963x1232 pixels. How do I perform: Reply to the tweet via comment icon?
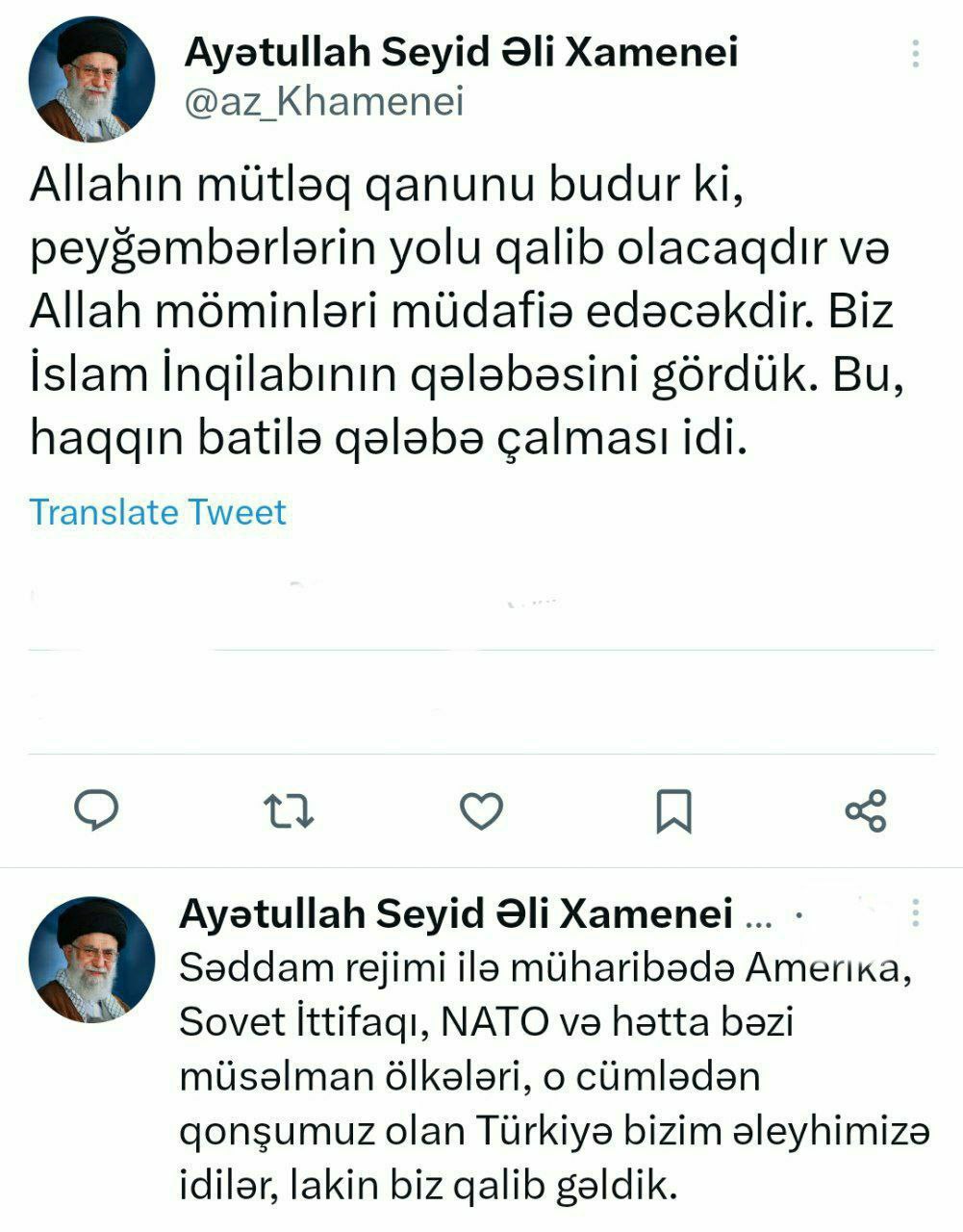click(96, 810)
